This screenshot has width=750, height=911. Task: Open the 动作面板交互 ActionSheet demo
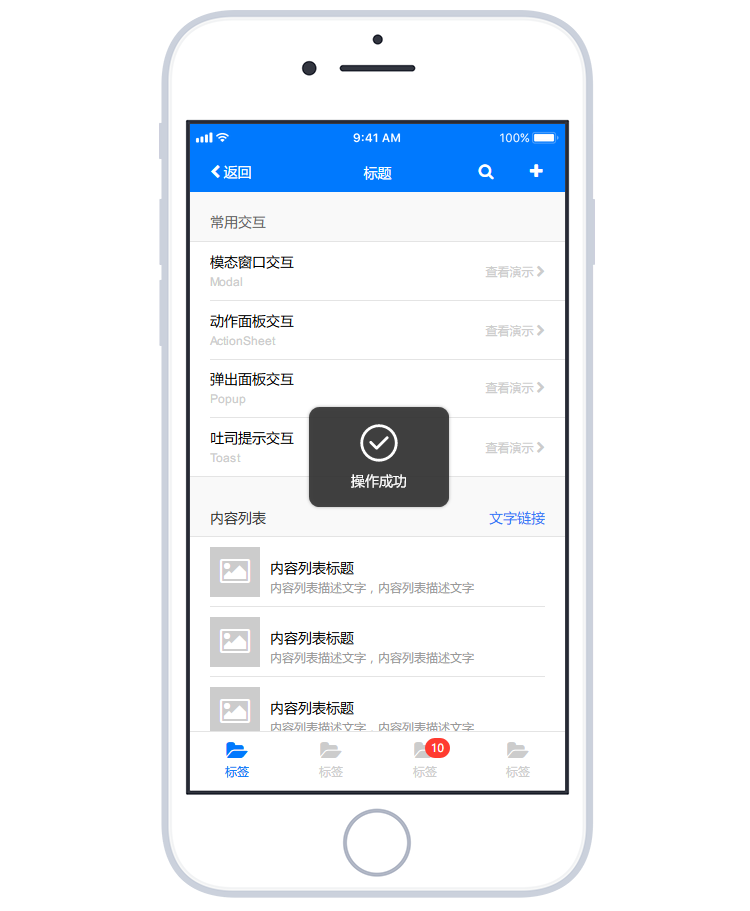click(x=377, y=330)
